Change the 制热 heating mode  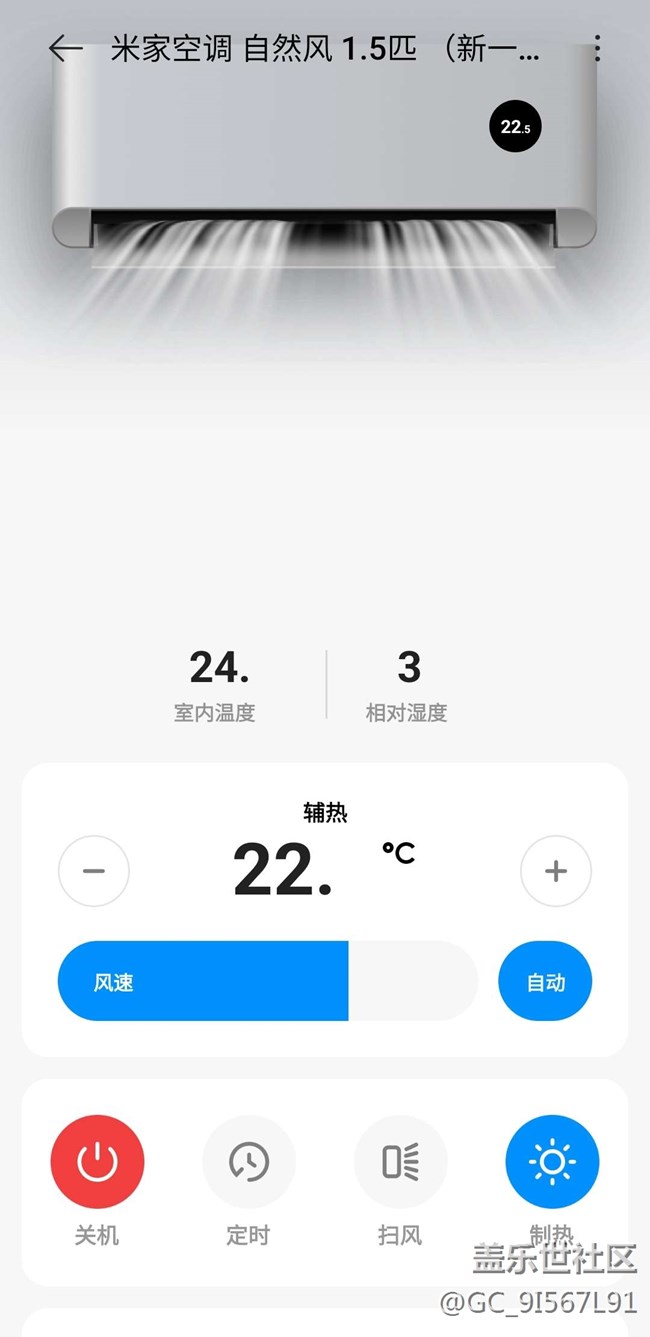point(552,1162)
